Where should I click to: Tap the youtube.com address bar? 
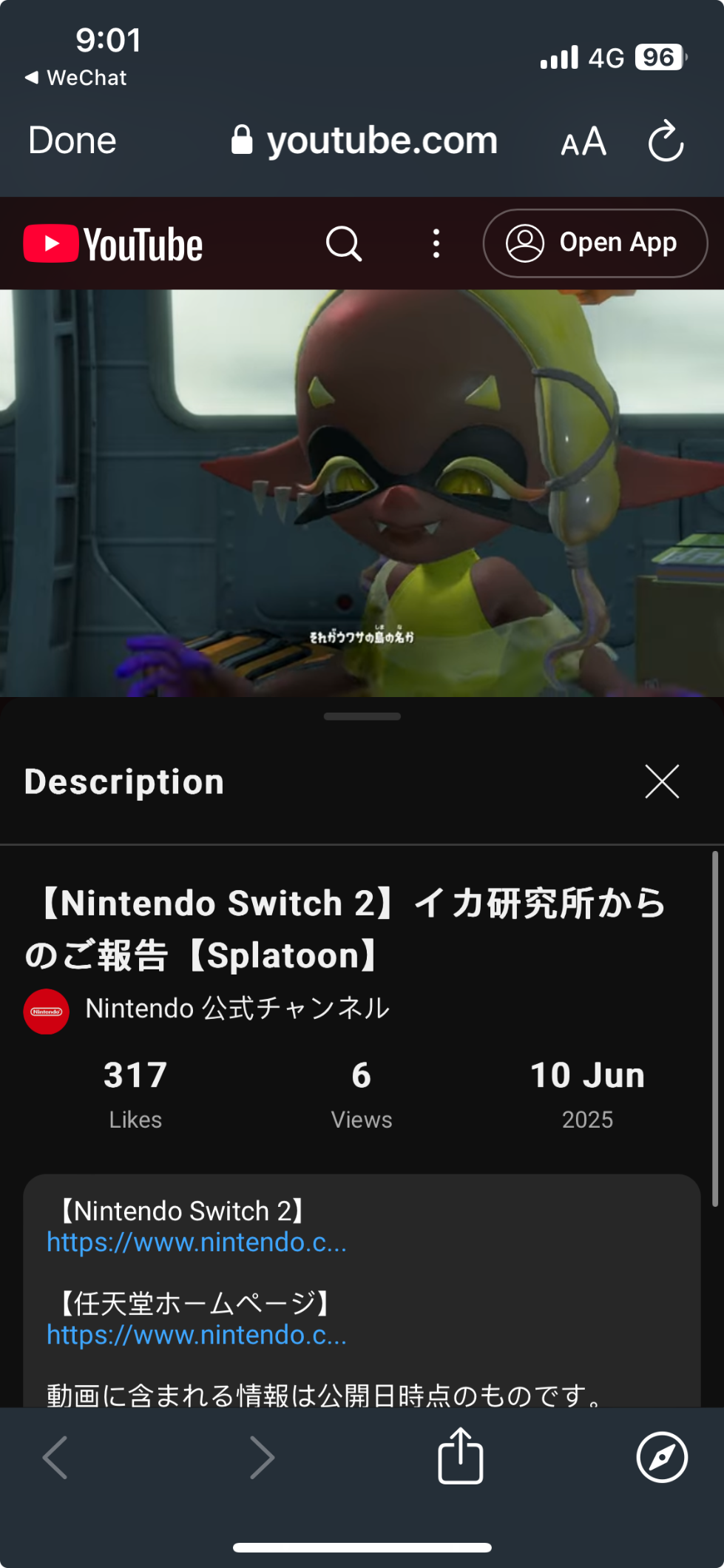coord(365,141)
